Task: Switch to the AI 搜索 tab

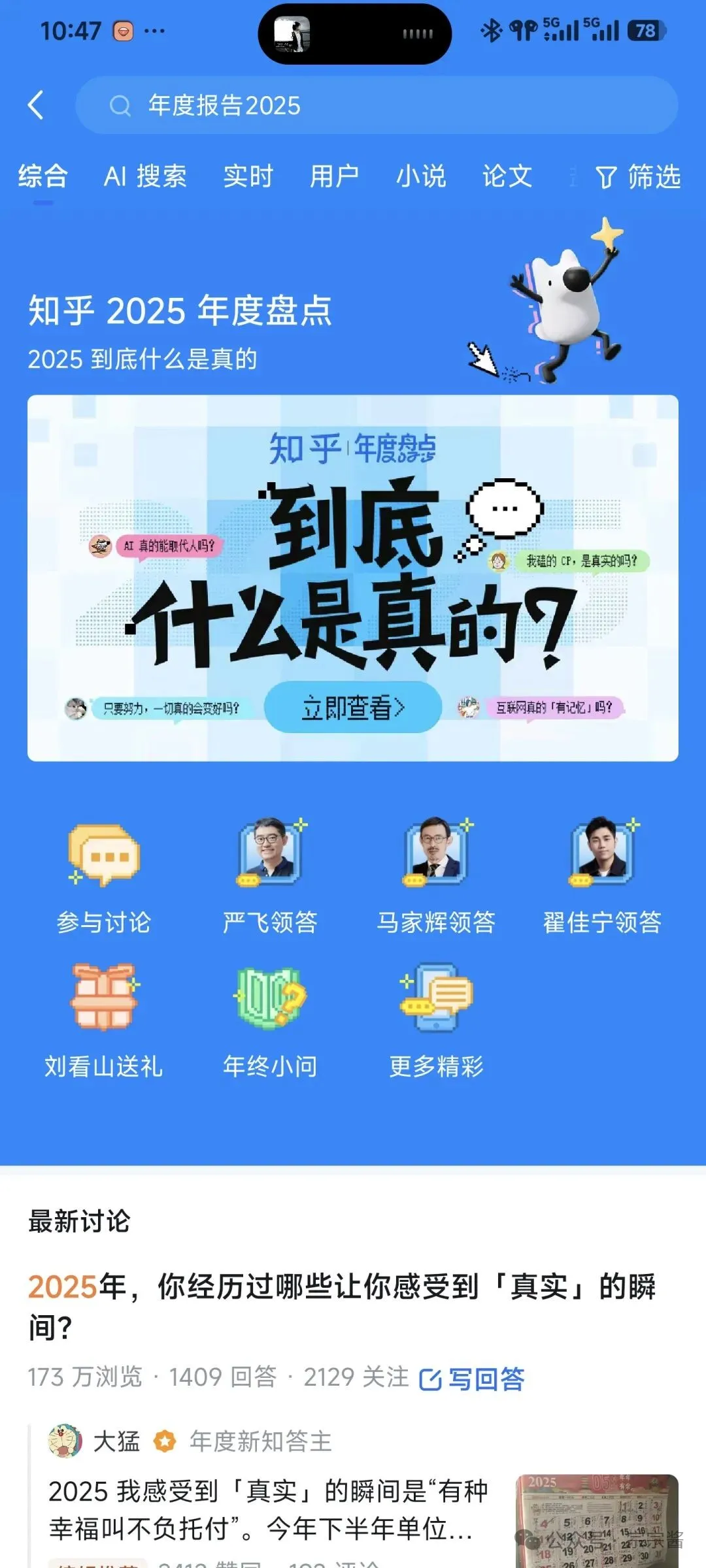Action: (x=145, y=176)
